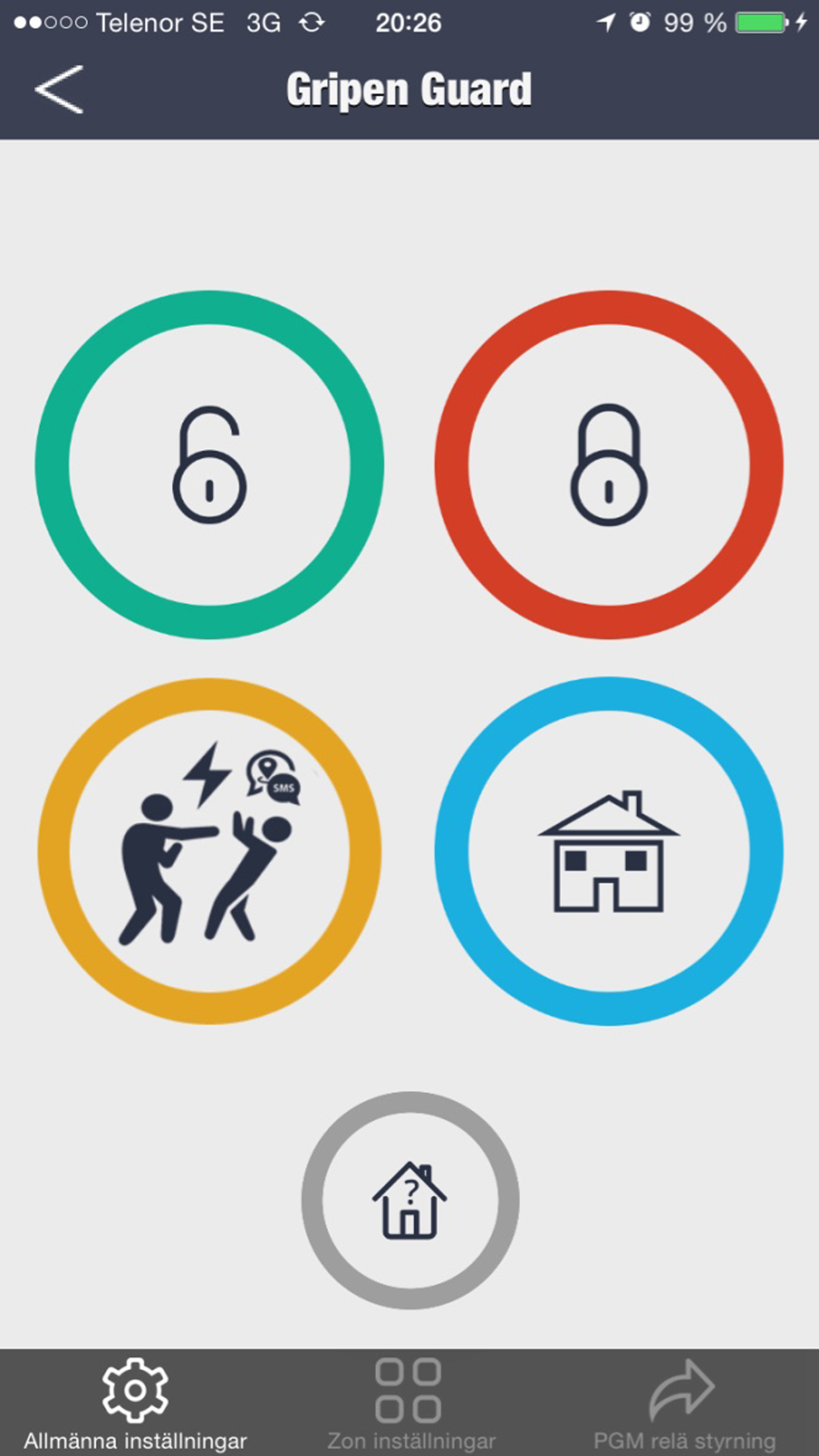Screen dimensions: 819x1456
Task: Trigger the yellow panic SMS alarm button
Action: coord(210,851)
